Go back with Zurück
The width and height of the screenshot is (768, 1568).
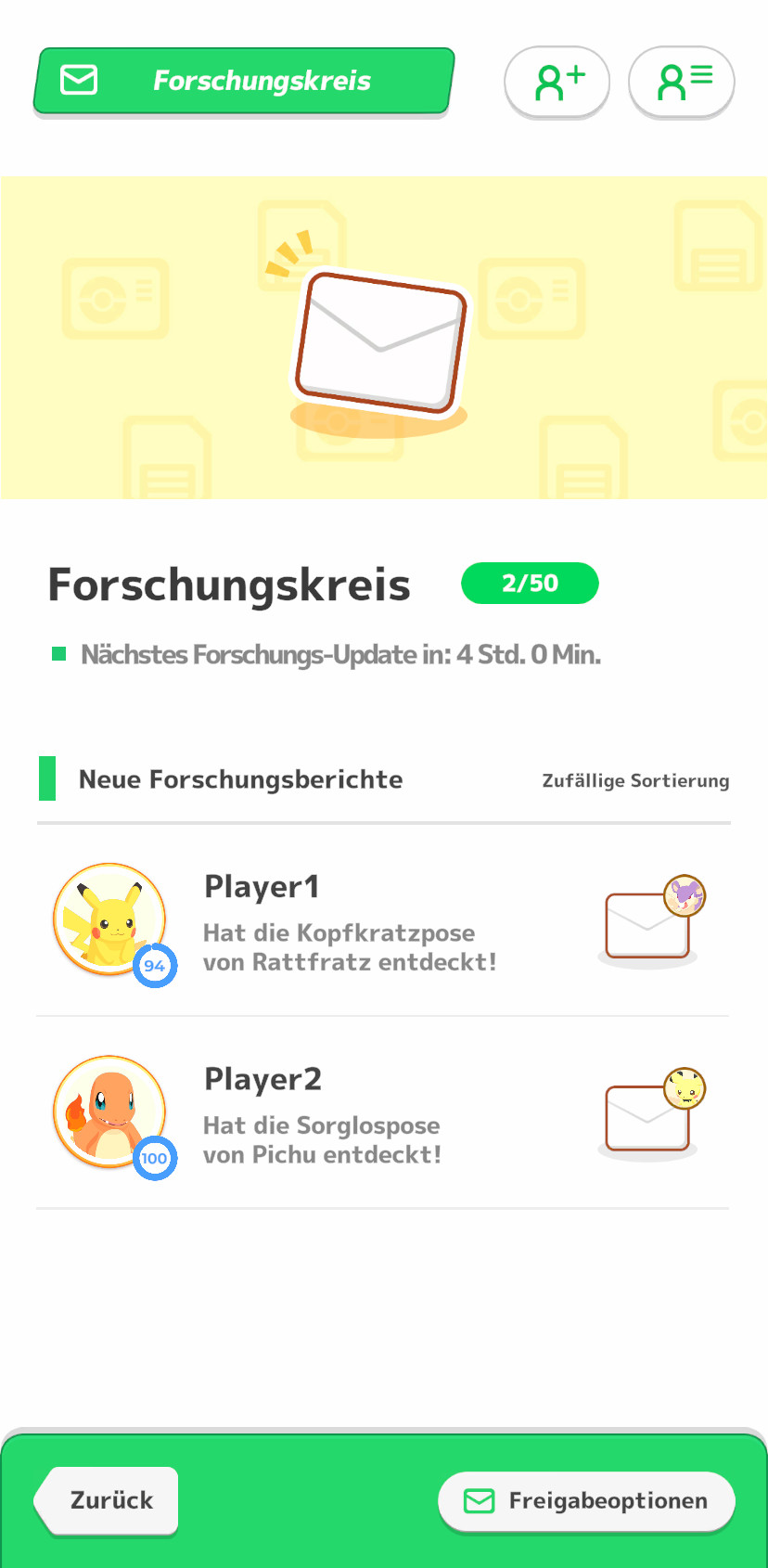tap(108, 1500)
